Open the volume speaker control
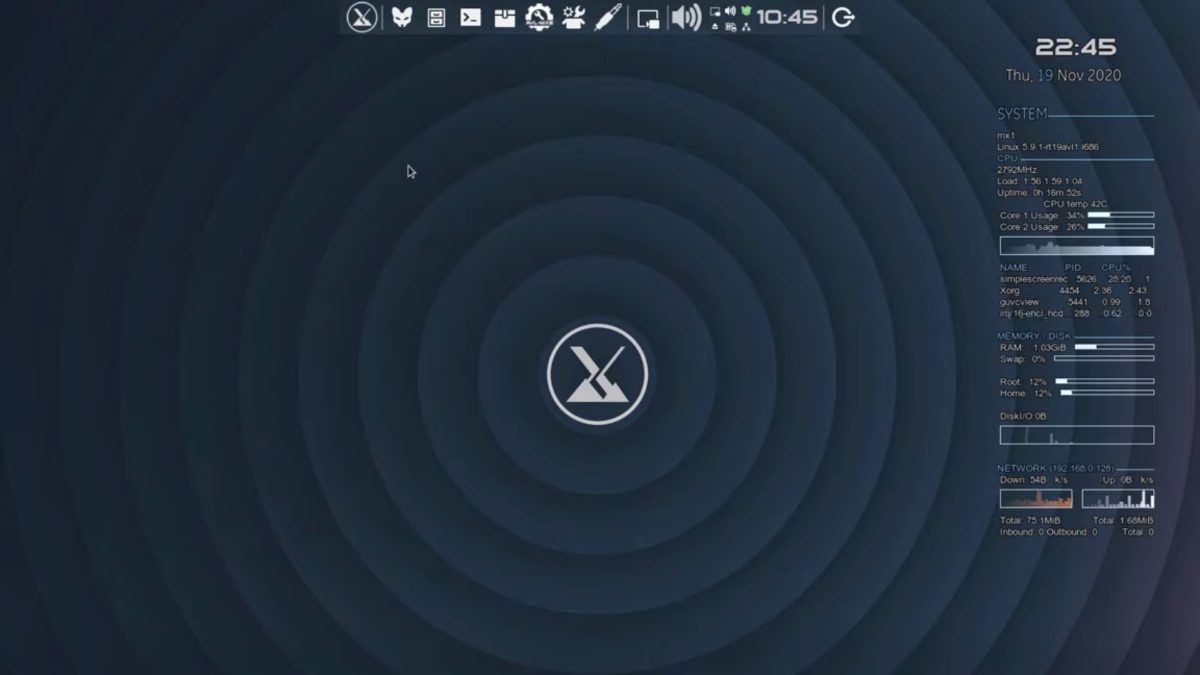This screenshot has height=675, width=1200. point(686,17)
